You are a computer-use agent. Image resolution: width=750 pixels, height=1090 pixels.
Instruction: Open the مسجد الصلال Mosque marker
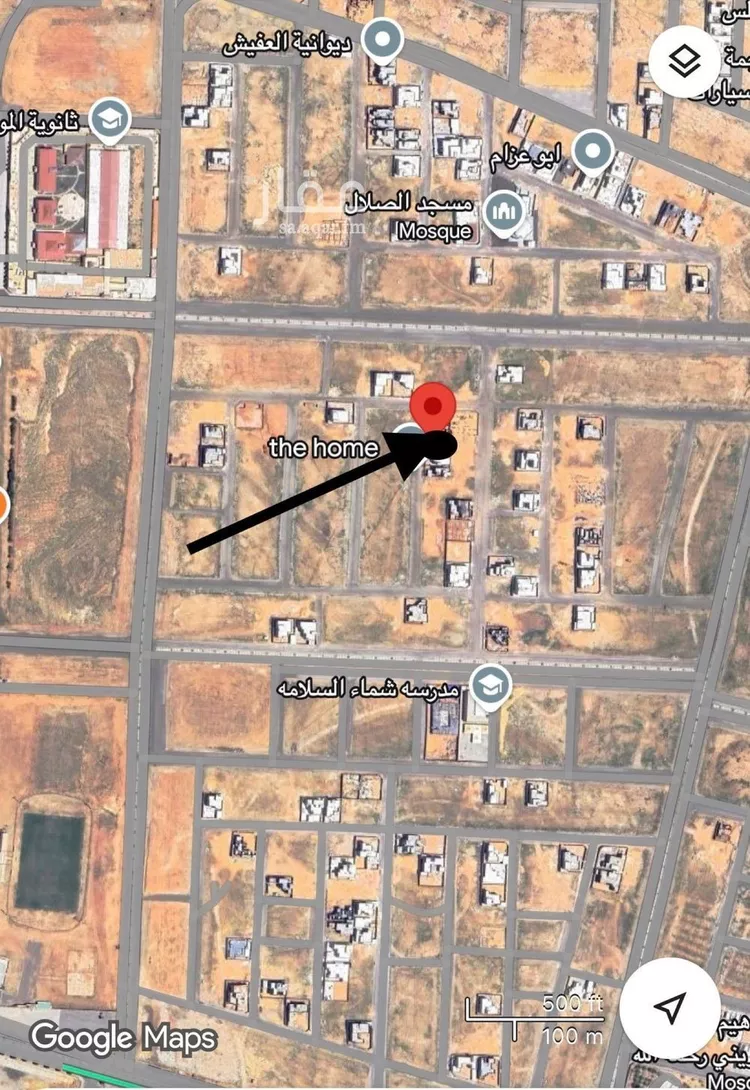[x=502, y=211]
